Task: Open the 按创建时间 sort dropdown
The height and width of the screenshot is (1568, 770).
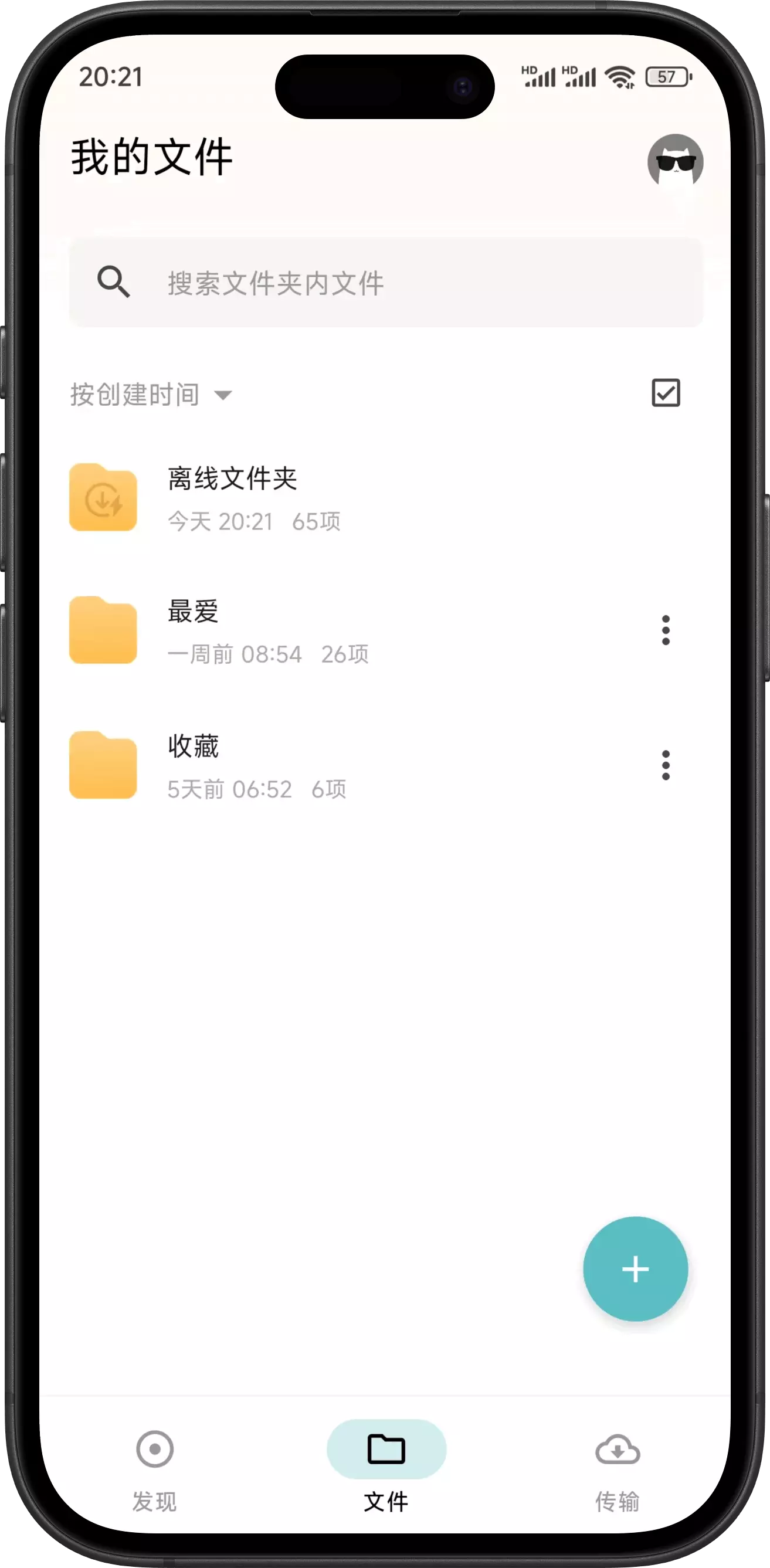Action: [151, 395]
